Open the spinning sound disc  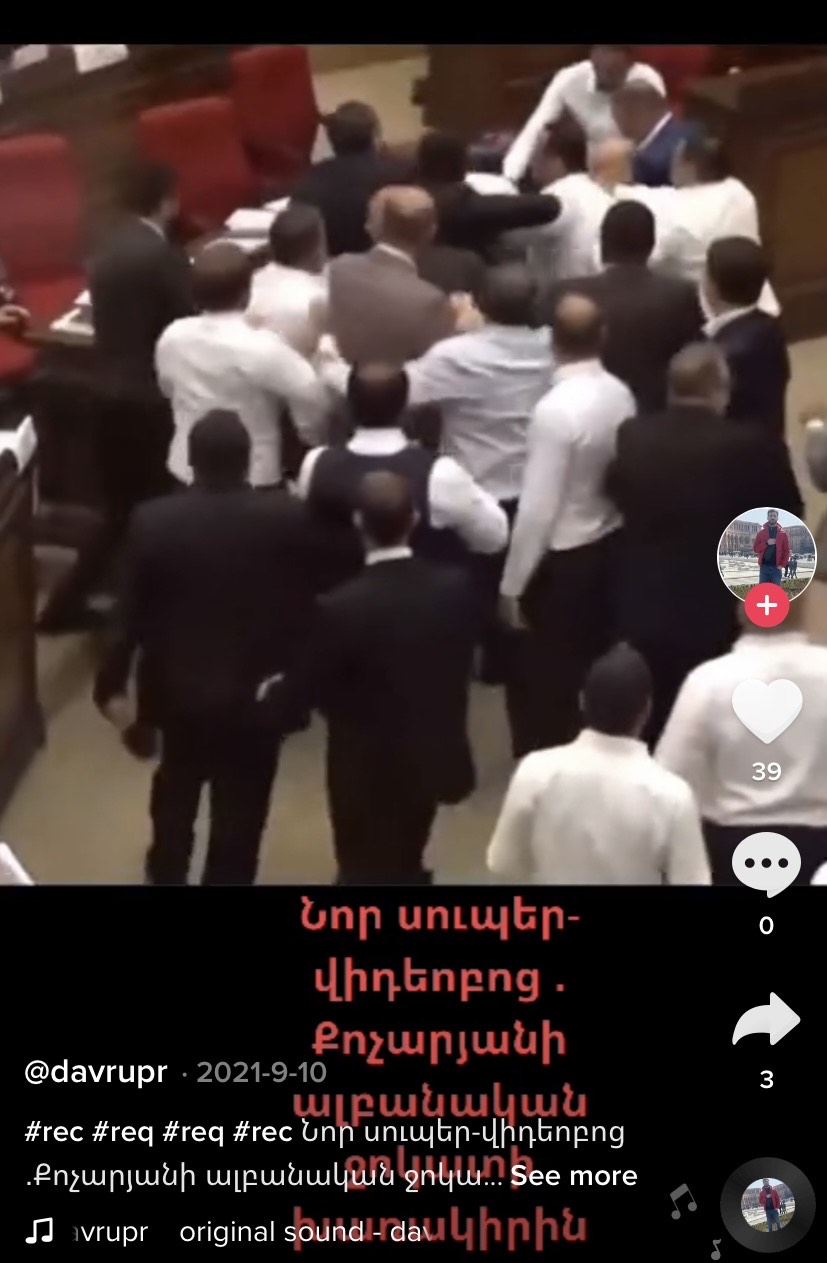pos(768,1205)
